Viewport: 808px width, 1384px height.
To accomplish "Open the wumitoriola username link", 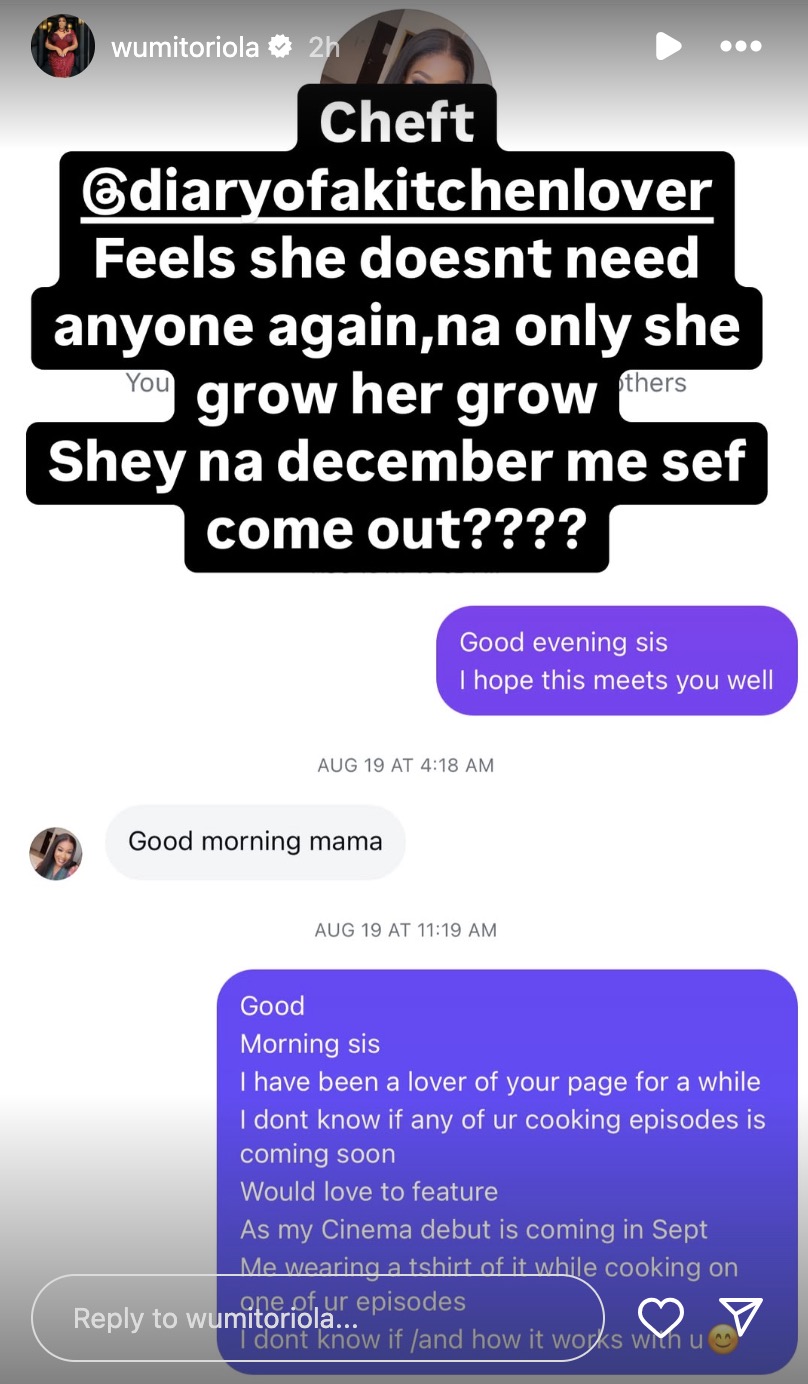I will click(185, 47).
